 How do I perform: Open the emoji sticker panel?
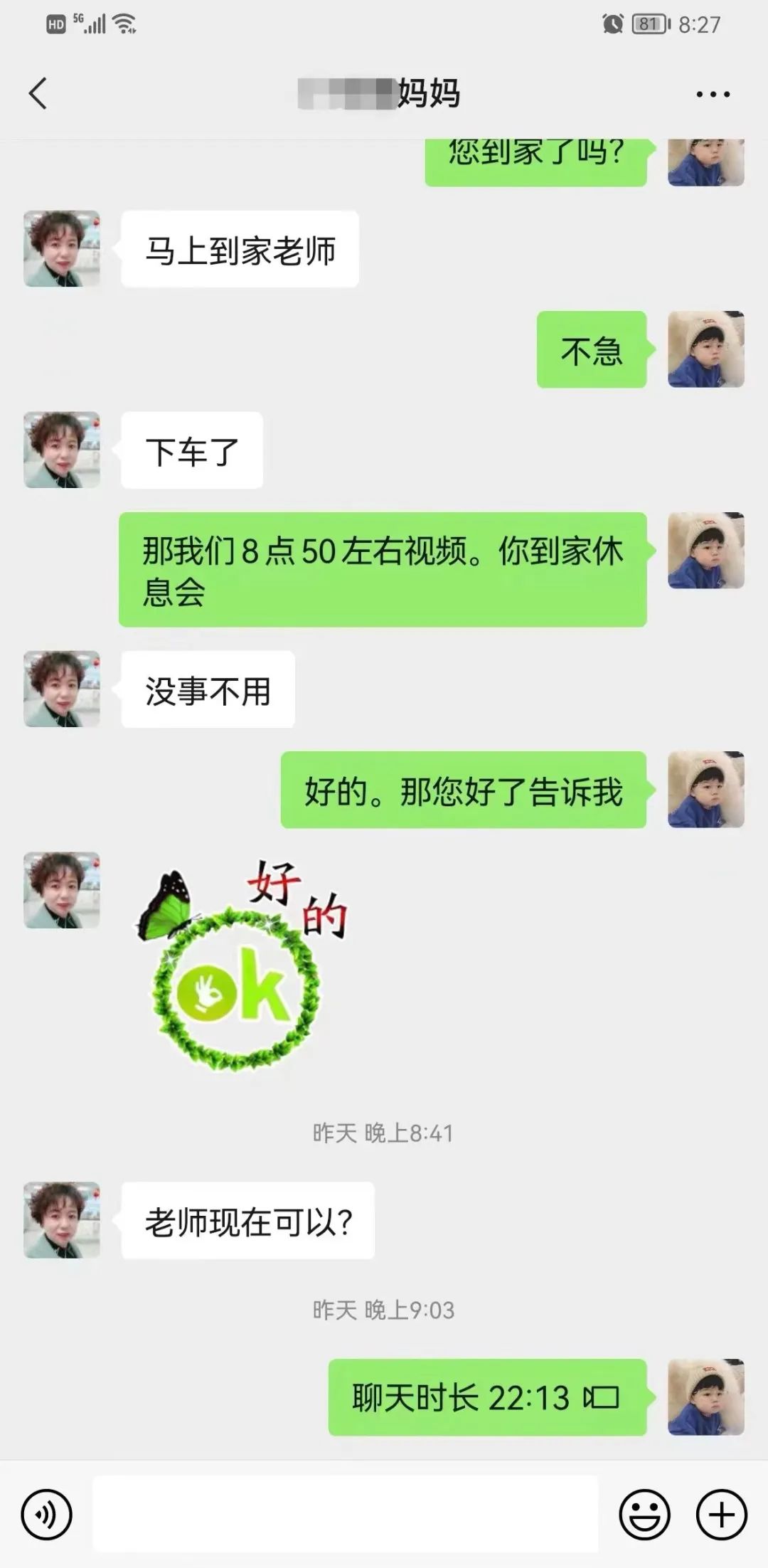tap(645, 1515)
